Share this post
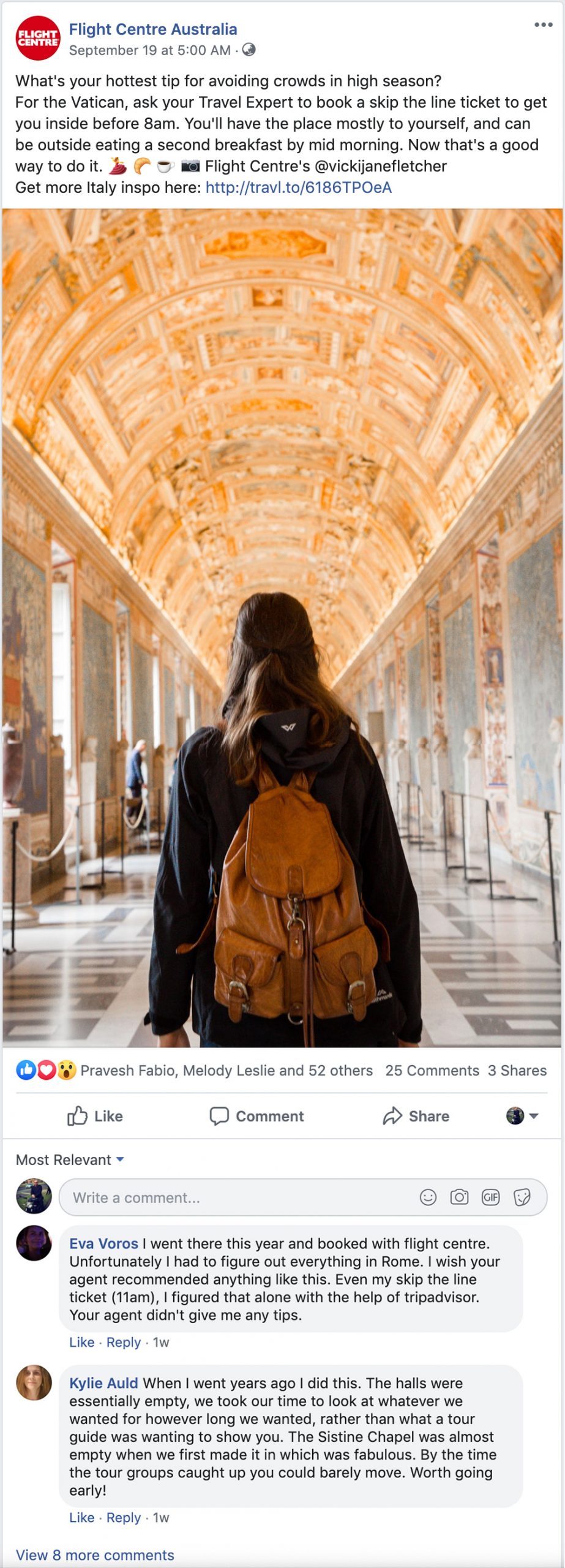The height and width of the screenshot is (1568, 565). 416,1116
